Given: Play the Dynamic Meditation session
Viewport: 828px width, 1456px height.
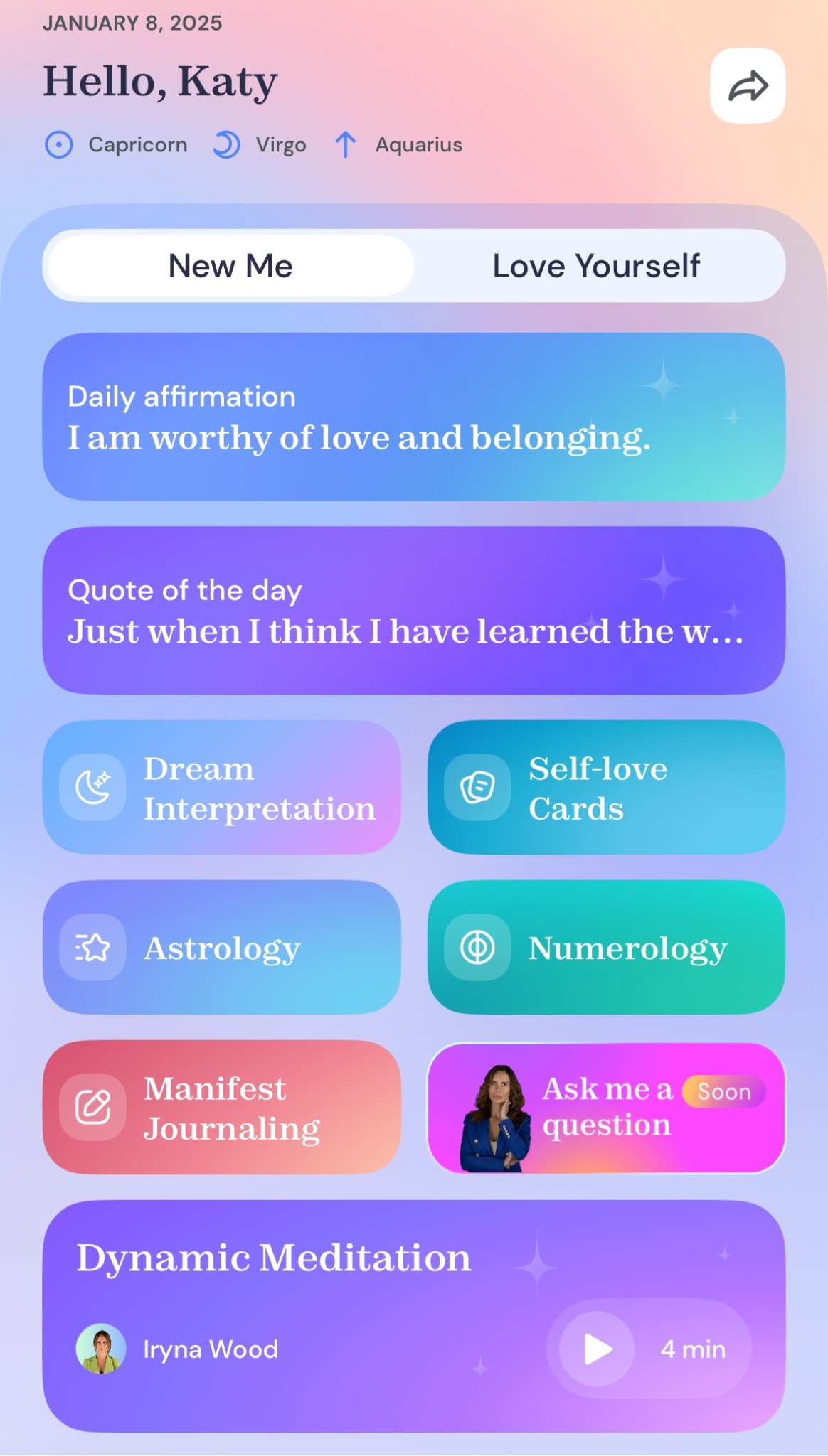Looking at the screenshot, I should [597, 1349].
